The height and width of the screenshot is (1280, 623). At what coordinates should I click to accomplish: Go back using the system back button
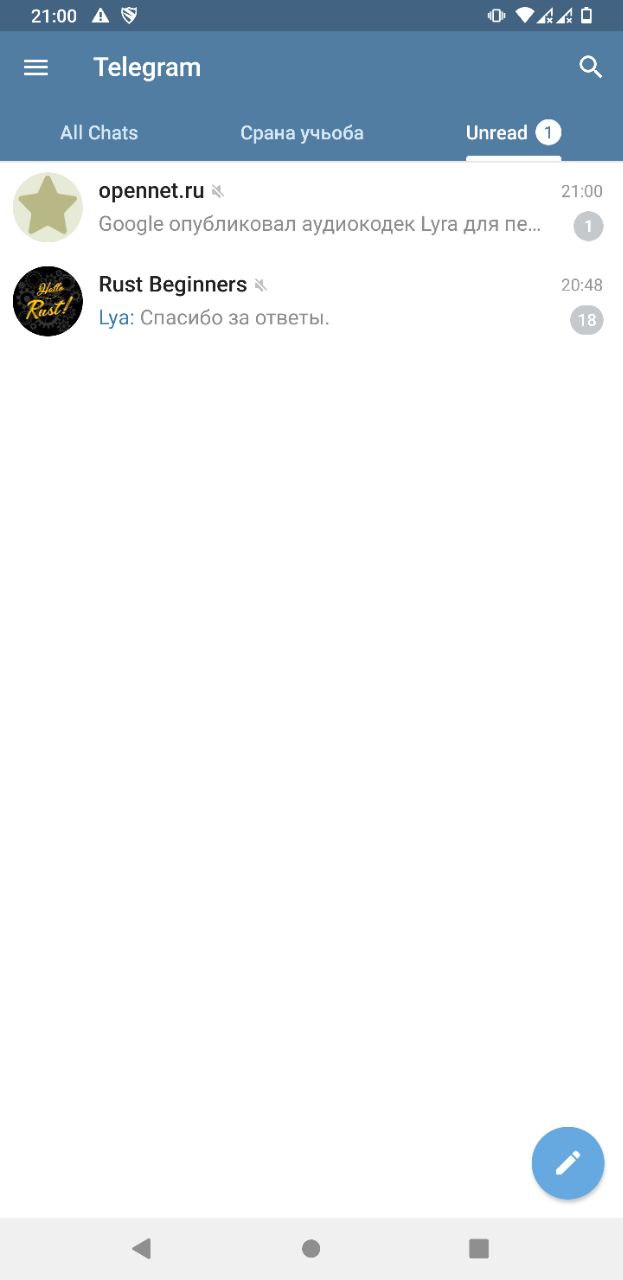pos(142,1248)
